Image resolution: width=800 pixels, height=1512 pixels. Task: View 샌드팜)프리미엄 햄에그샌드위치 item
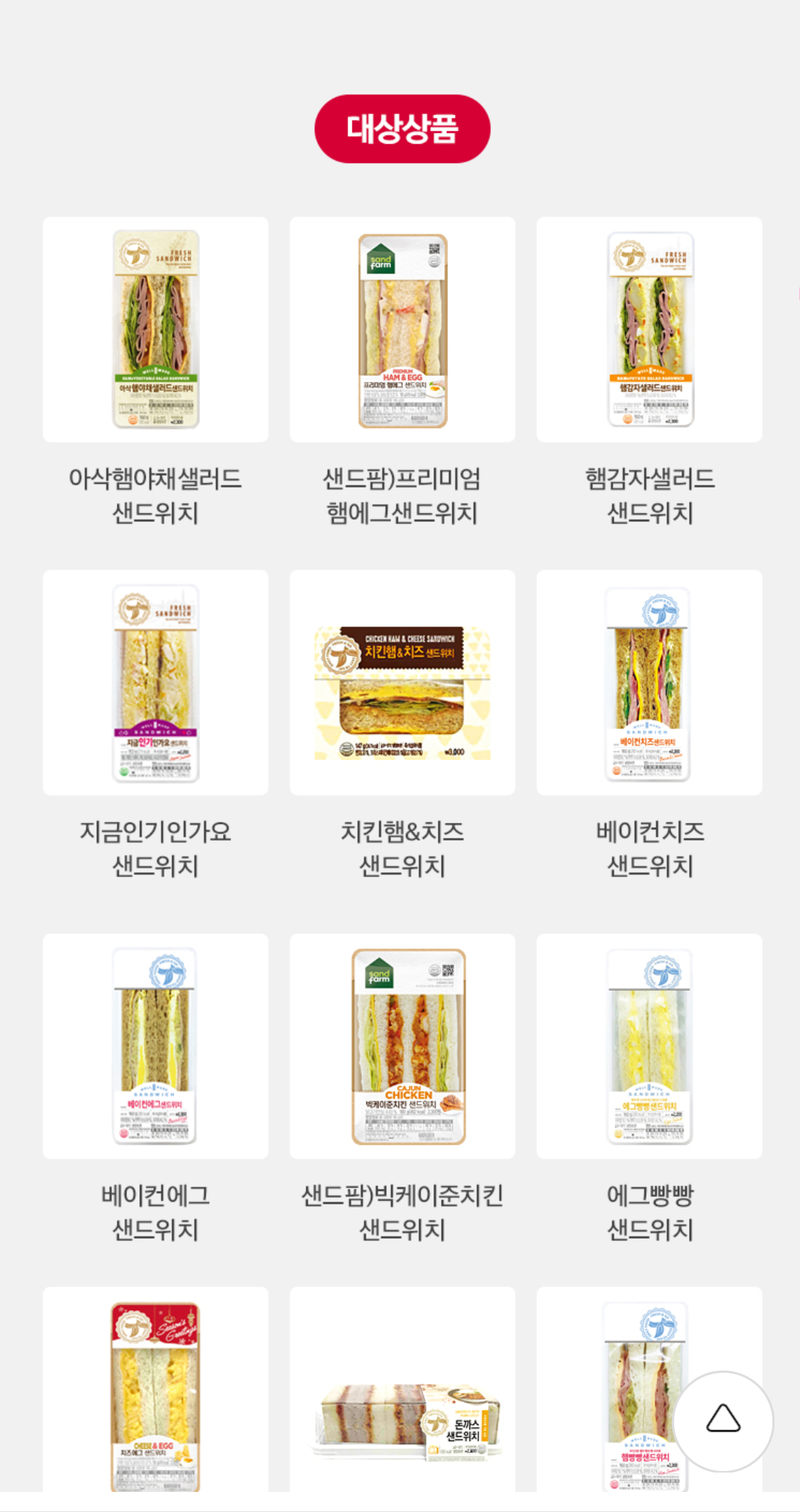pyautogui.click(x=402, y=330)
